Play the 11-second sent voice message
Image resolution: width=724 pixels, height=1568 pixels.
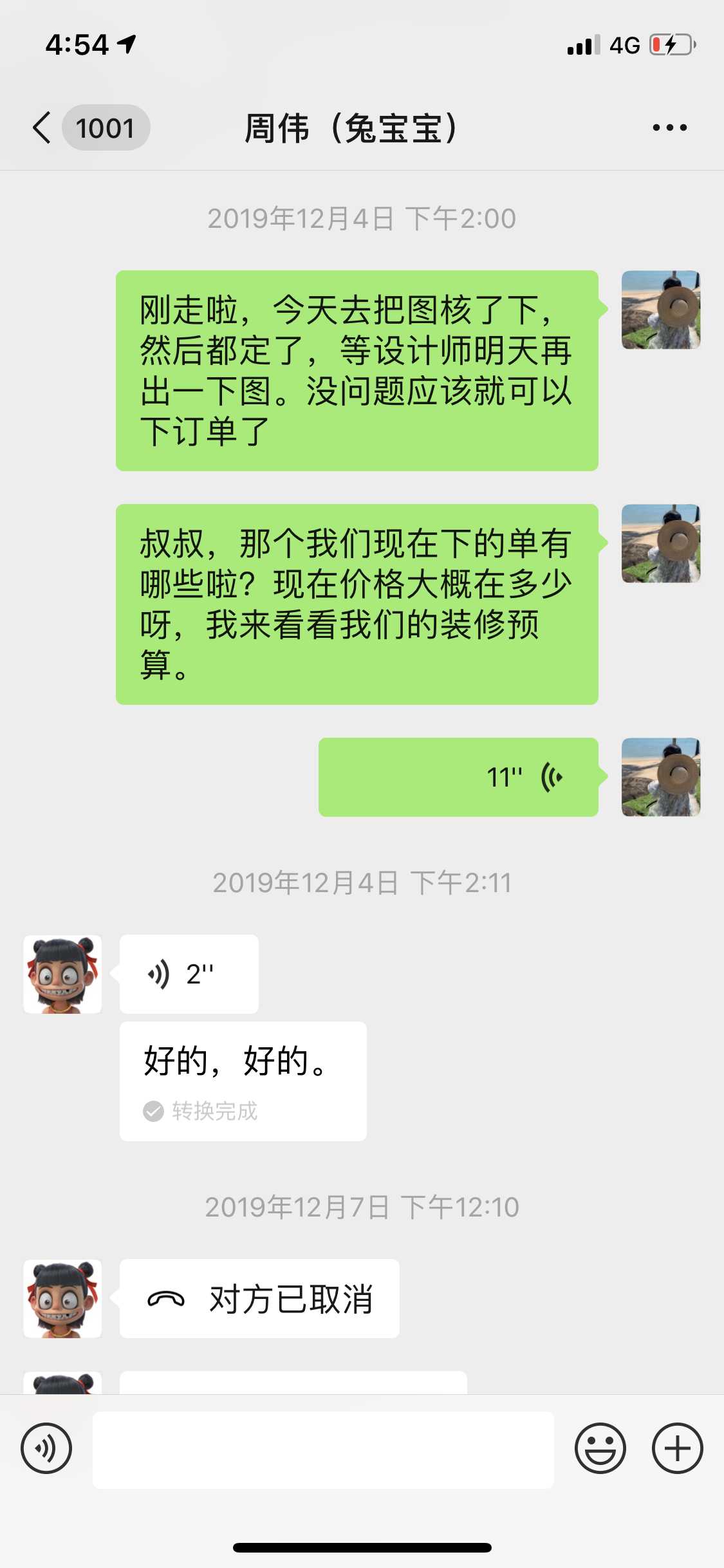tap(458, 777)
